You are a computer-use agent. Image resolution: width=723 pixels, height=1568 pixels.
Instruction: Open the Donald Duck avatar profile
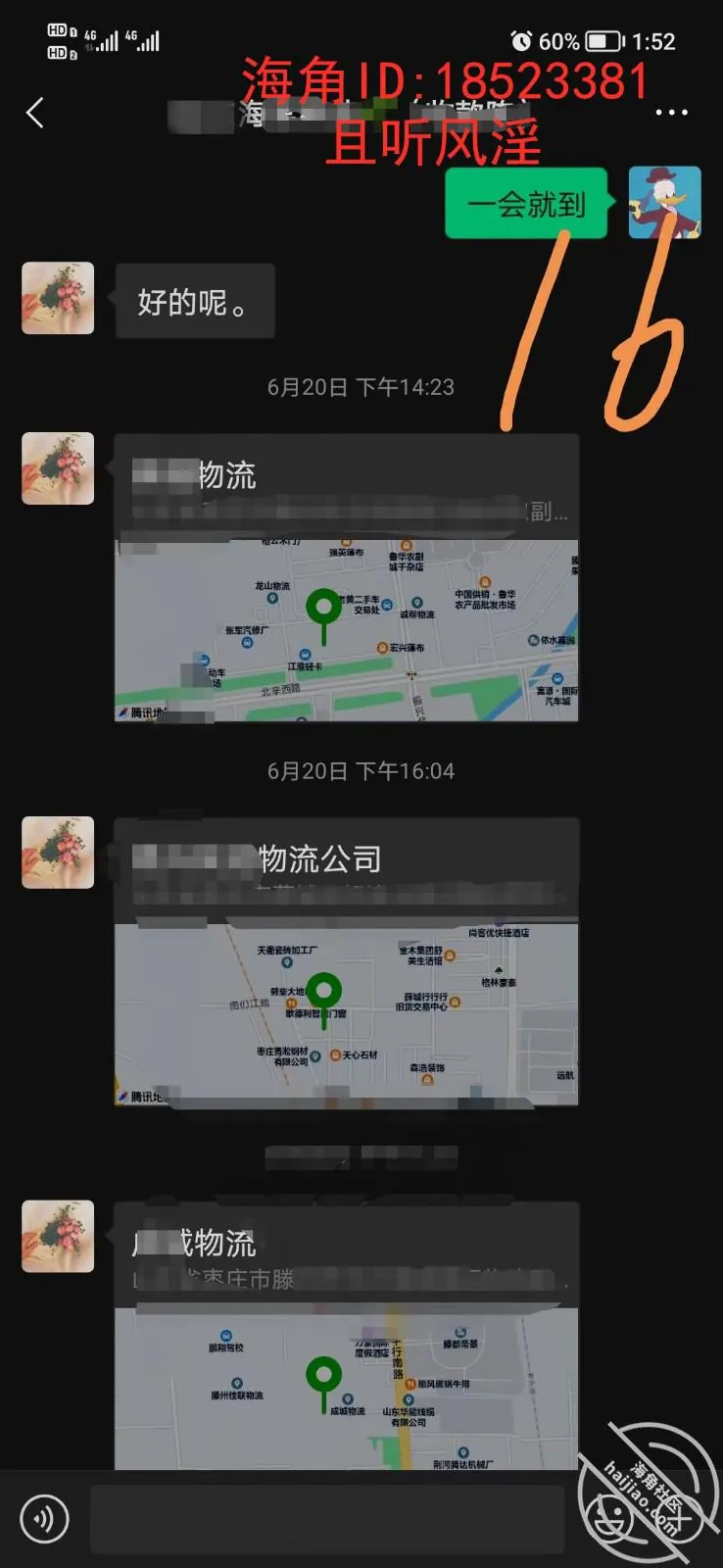pyautogui.click(x=664, y=203)
